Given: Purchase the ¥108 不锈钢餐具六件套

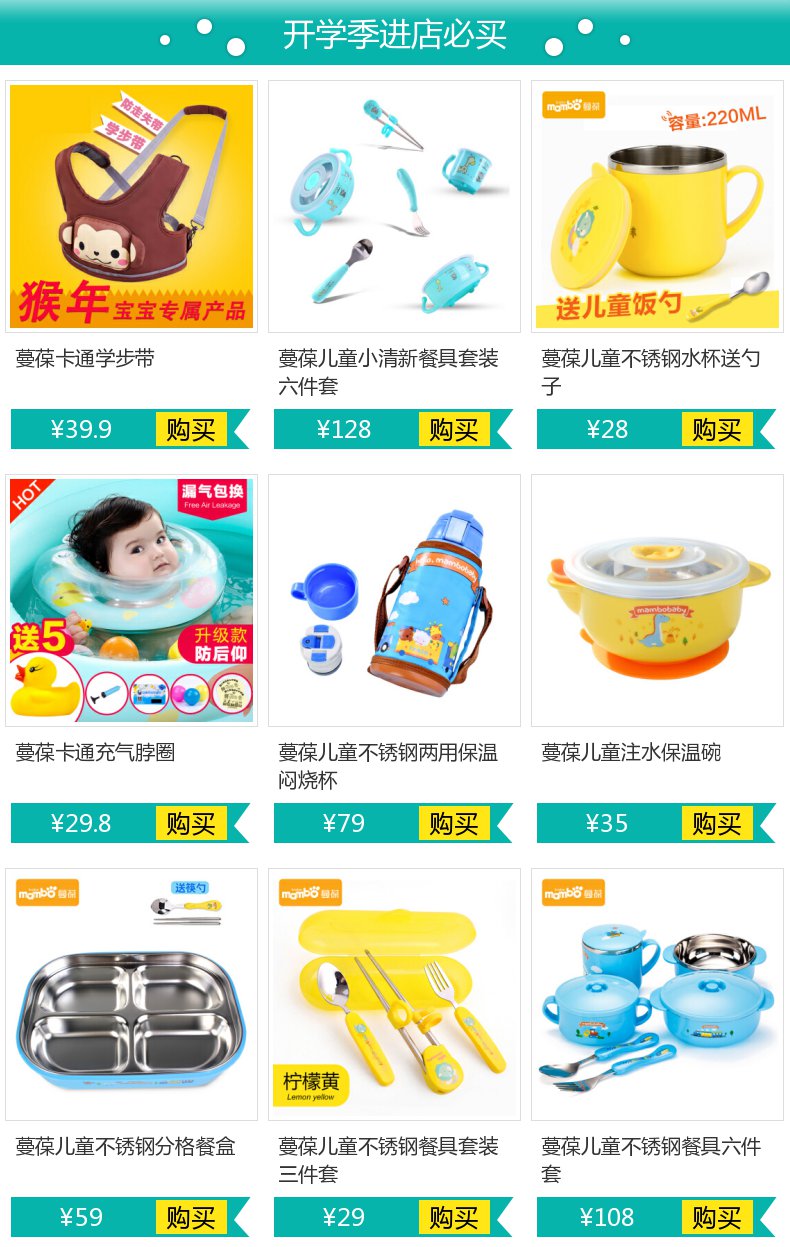Looking at the screenshot, I should 717,1218.
